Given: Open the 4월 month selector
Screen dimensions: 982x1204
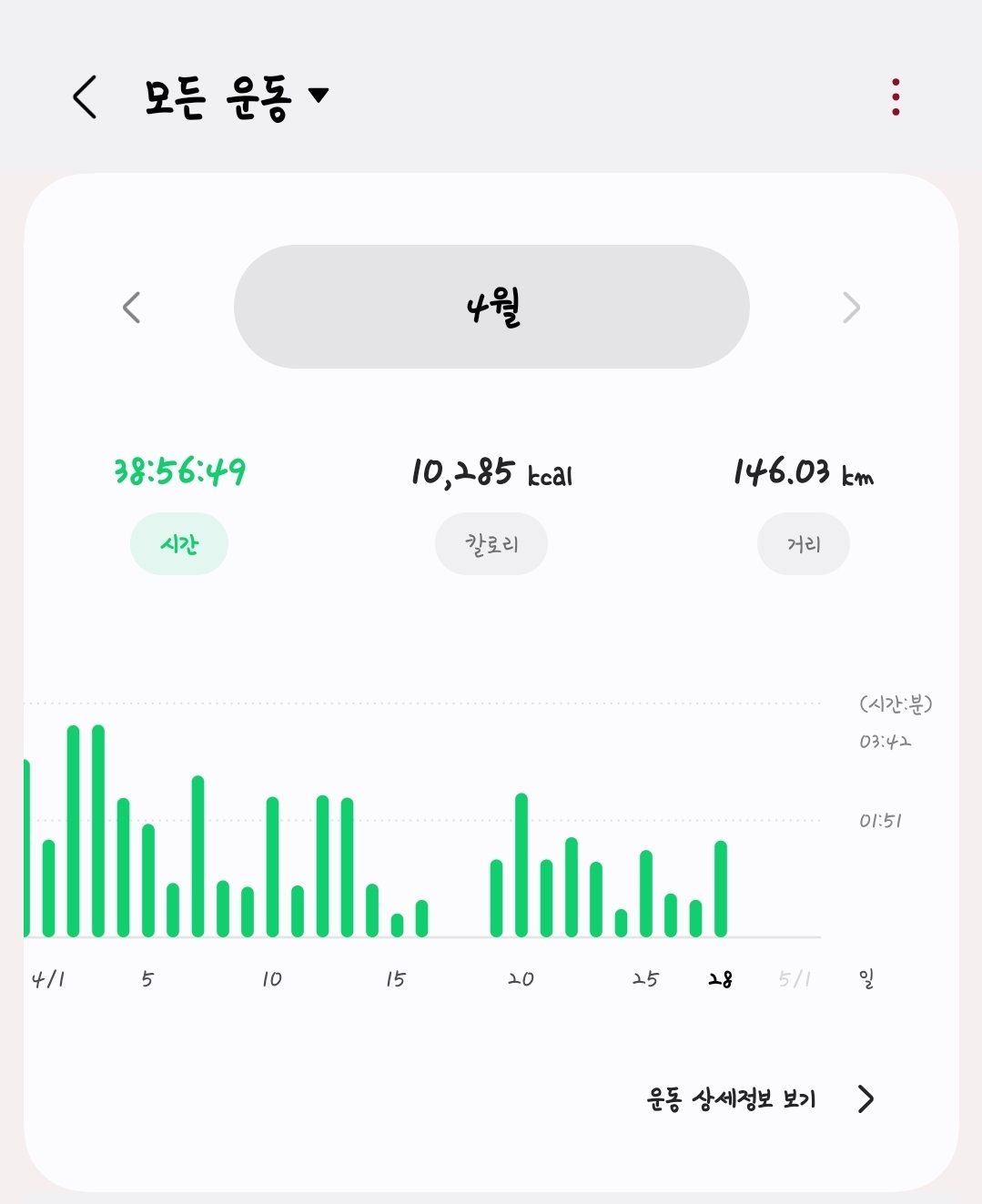Looking at the screenshot, I should 491,307.
